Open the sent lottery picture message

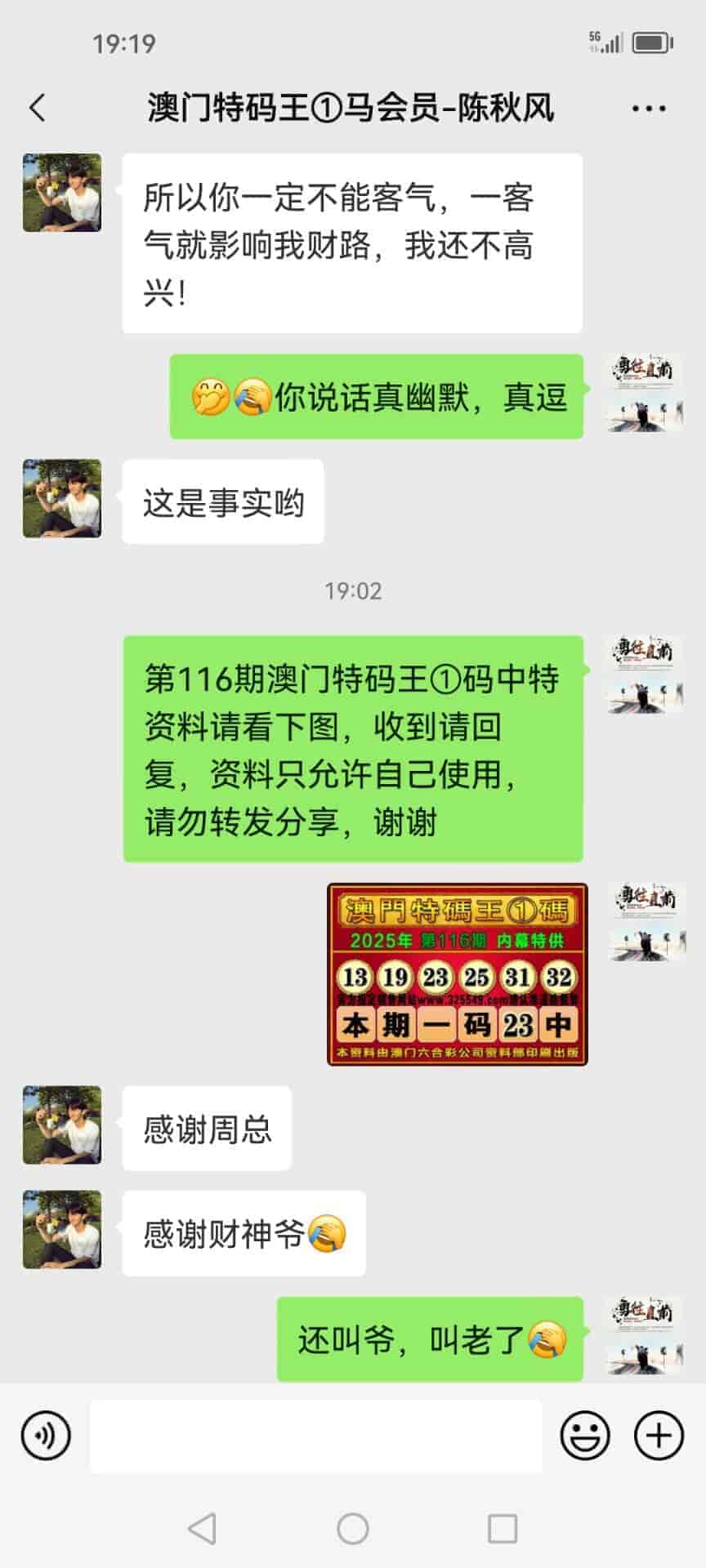tap(457, 973)
